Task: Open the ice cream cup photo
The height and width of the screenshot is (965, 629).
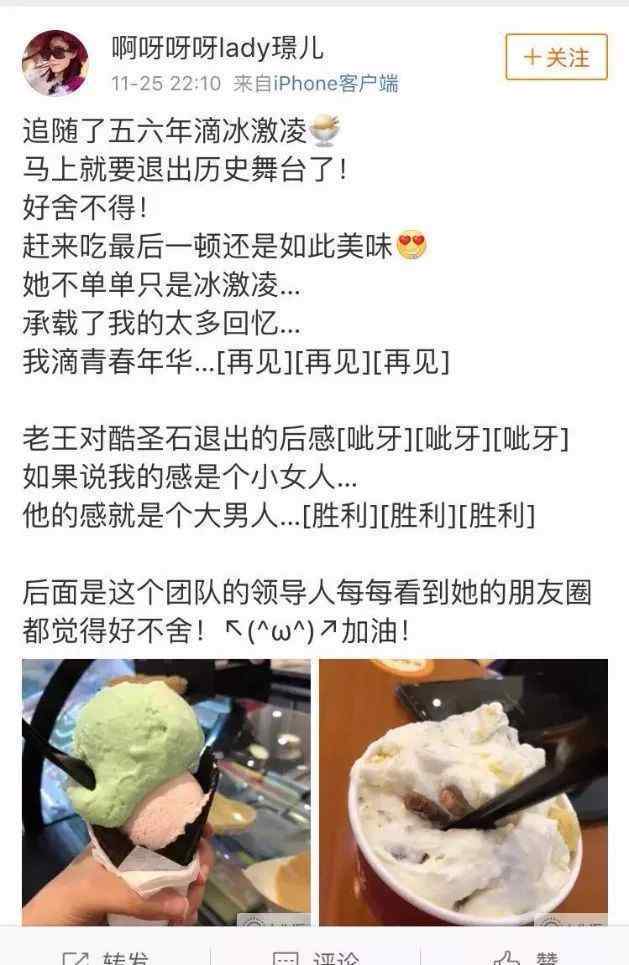Action: coord(464,792)
